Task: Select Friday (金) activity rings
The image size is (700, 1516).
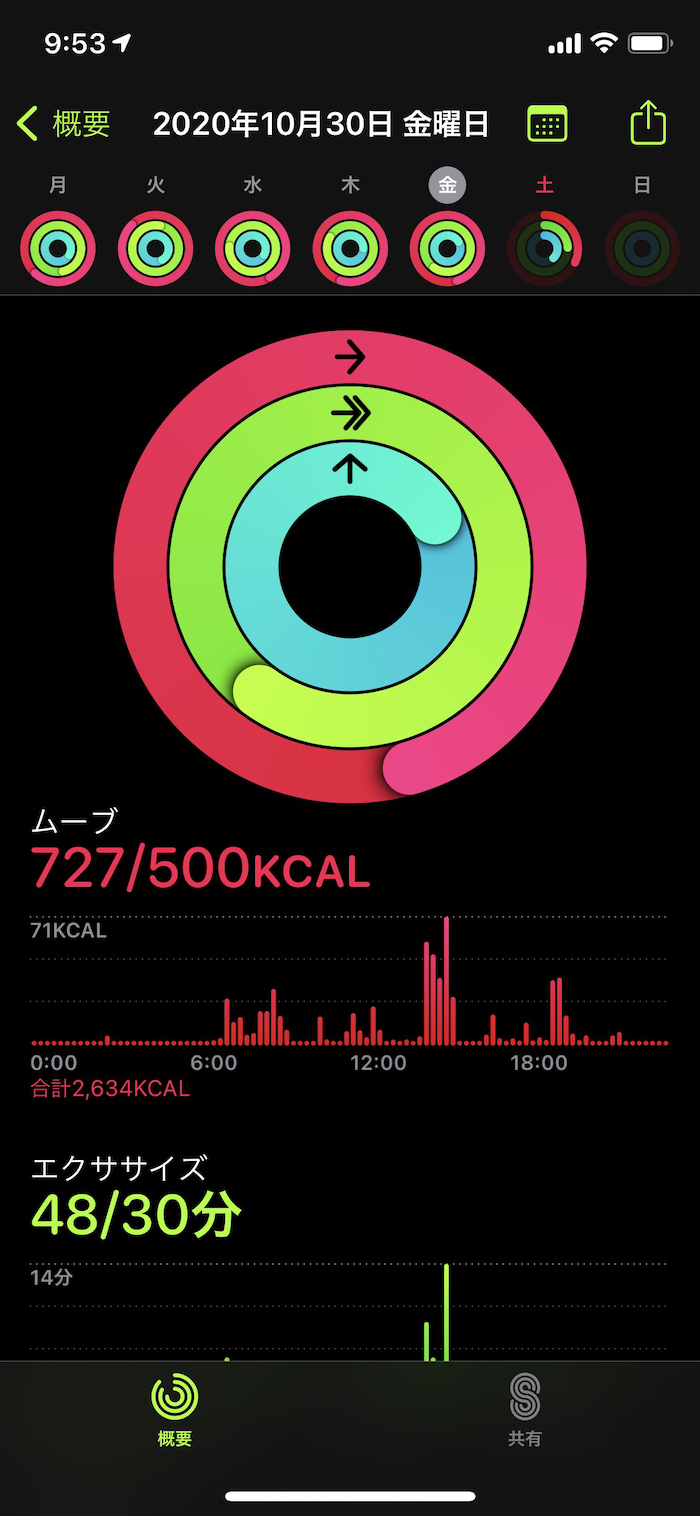Action: tap(447, 248)
